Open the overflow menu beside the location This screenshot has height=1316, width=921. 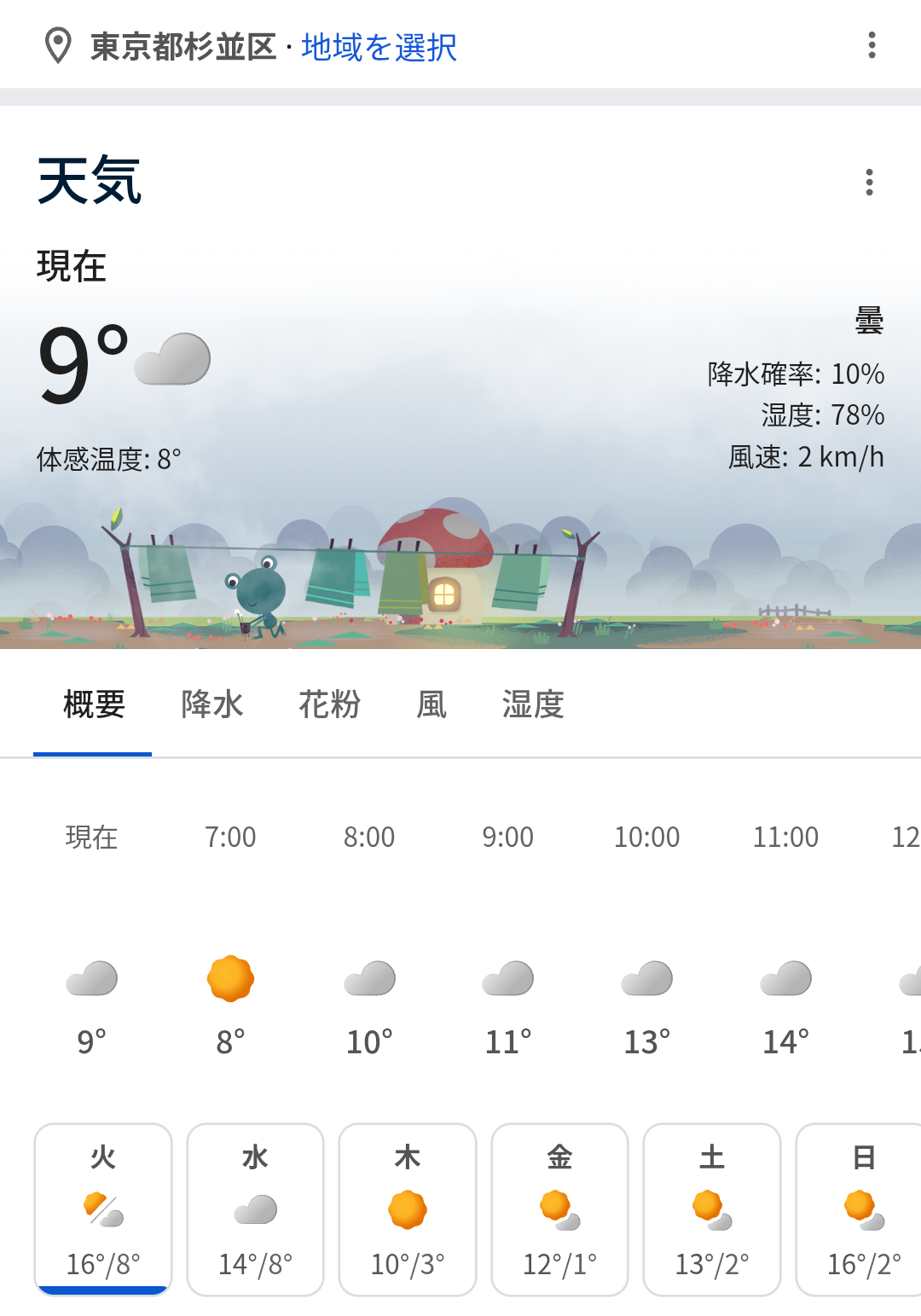pyautogui.click(x=871, y=45)
